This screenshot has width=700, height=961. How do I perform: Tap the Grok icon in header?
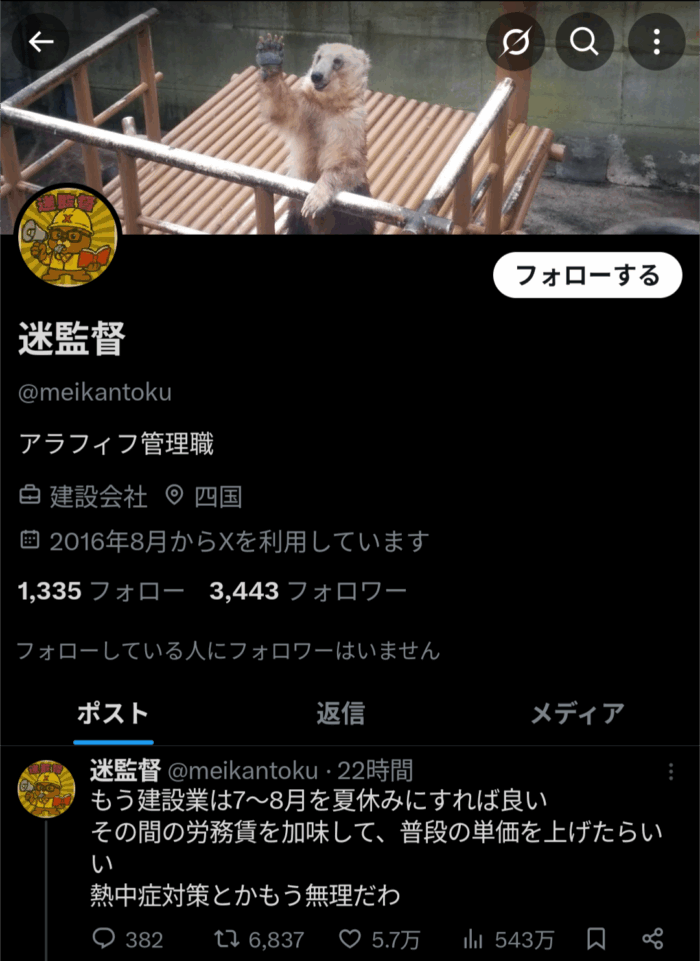515,41
